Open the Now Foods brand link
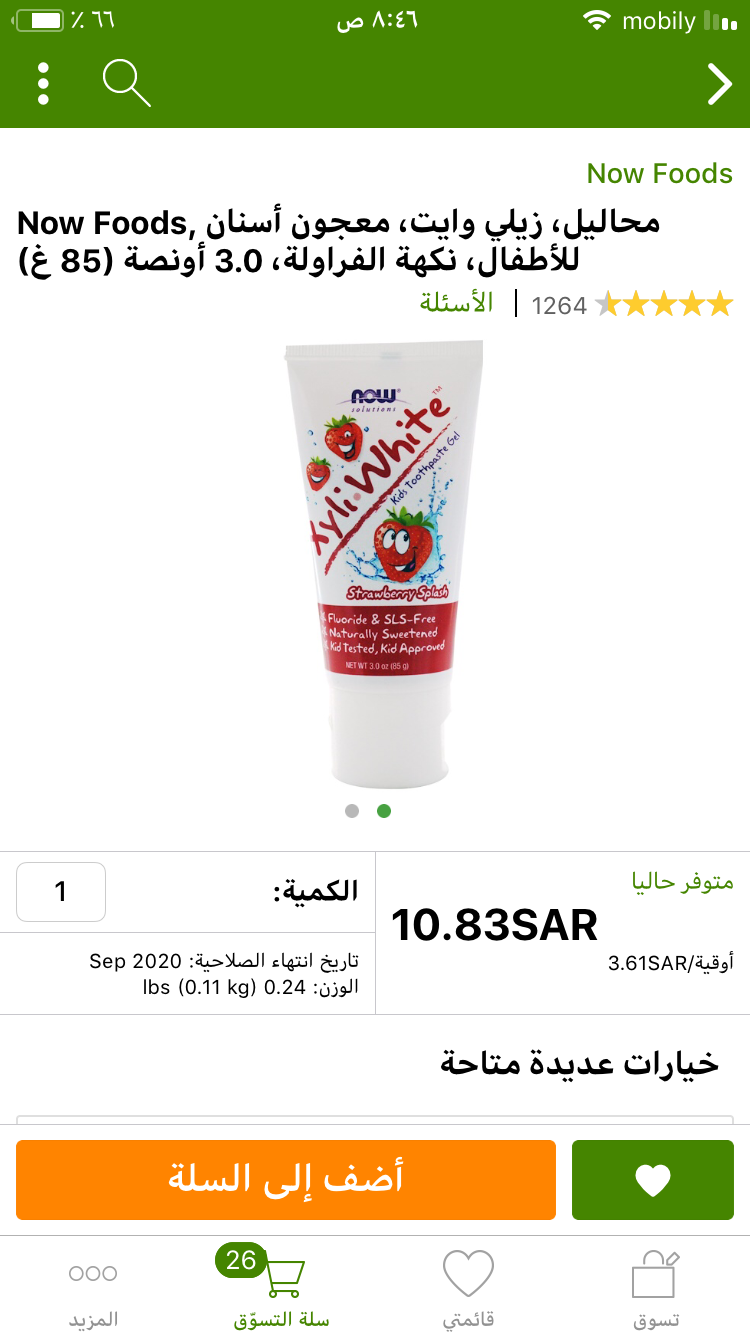This screenshot has width=750, height=1334. [659, 173]
